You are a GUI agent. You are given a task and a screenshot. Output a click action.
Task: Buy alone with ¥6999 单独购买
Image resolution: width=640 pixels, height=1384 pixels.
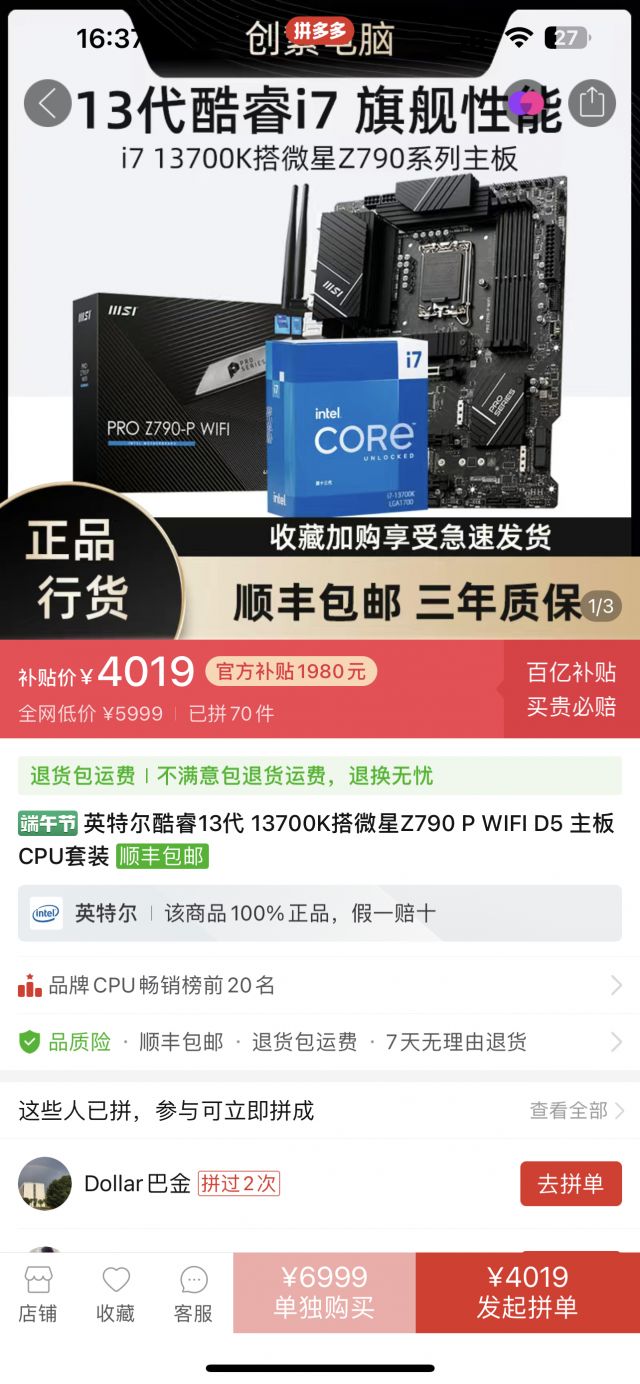coord(324,1292)
